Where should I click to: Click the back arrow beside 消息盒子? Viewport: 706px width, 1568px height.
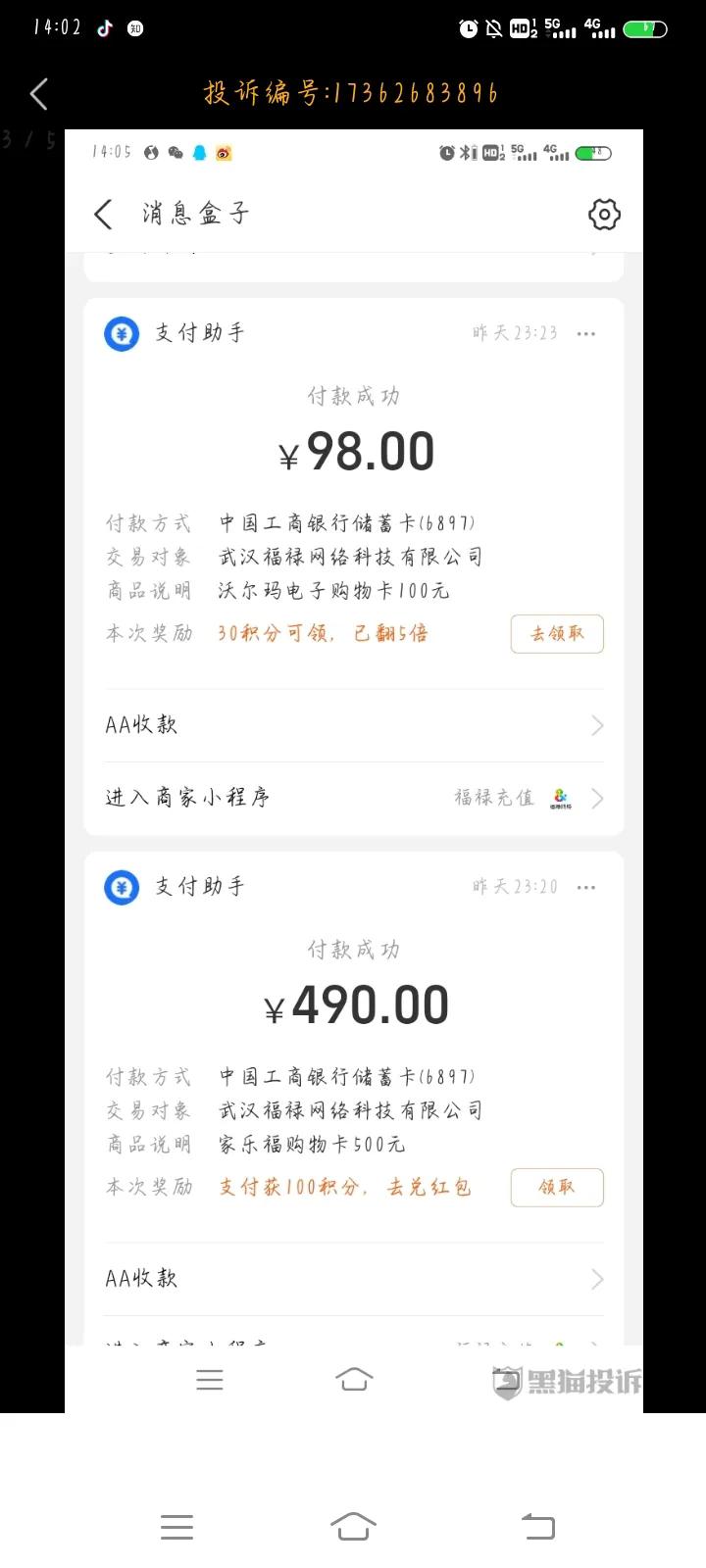102,214
